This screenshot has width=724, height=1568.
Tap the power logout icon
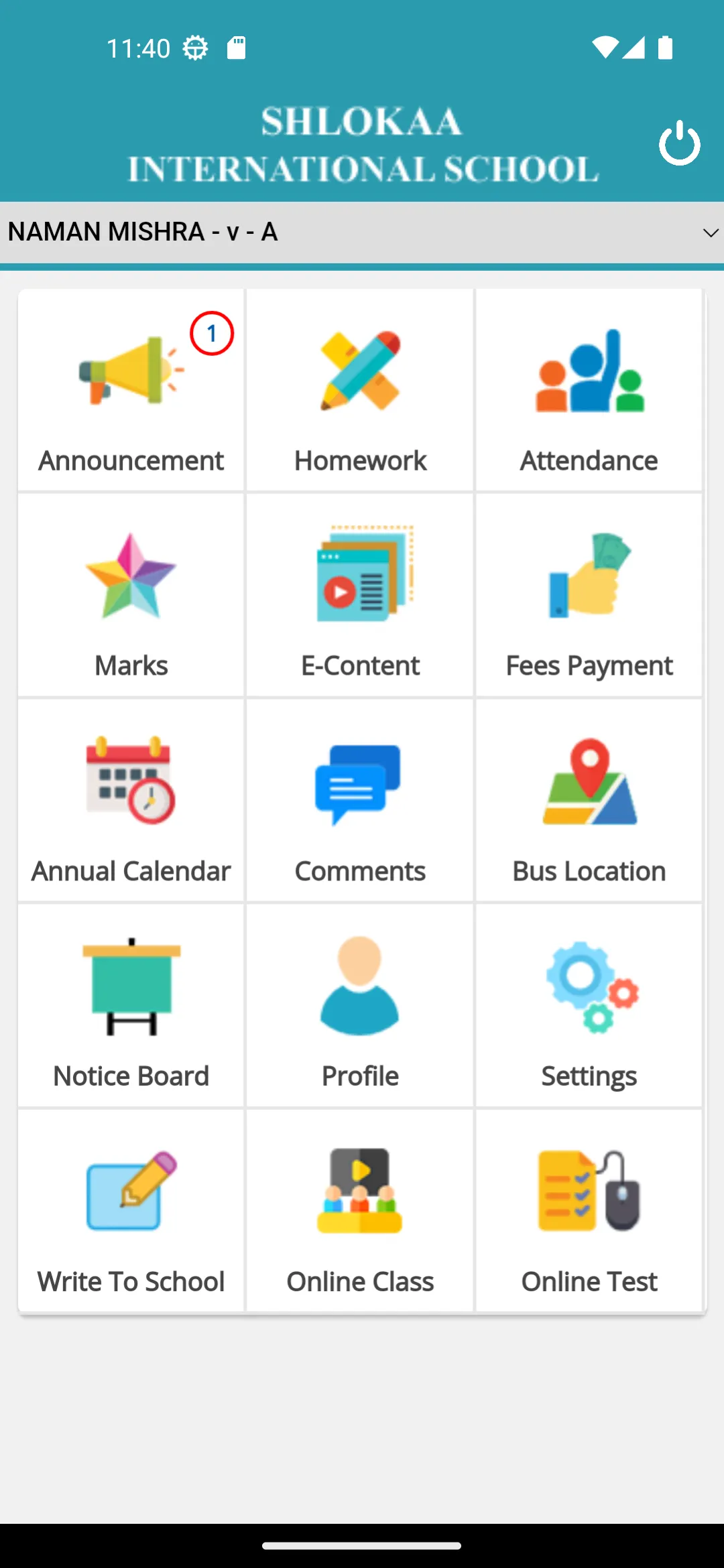[x=679, y=143]
